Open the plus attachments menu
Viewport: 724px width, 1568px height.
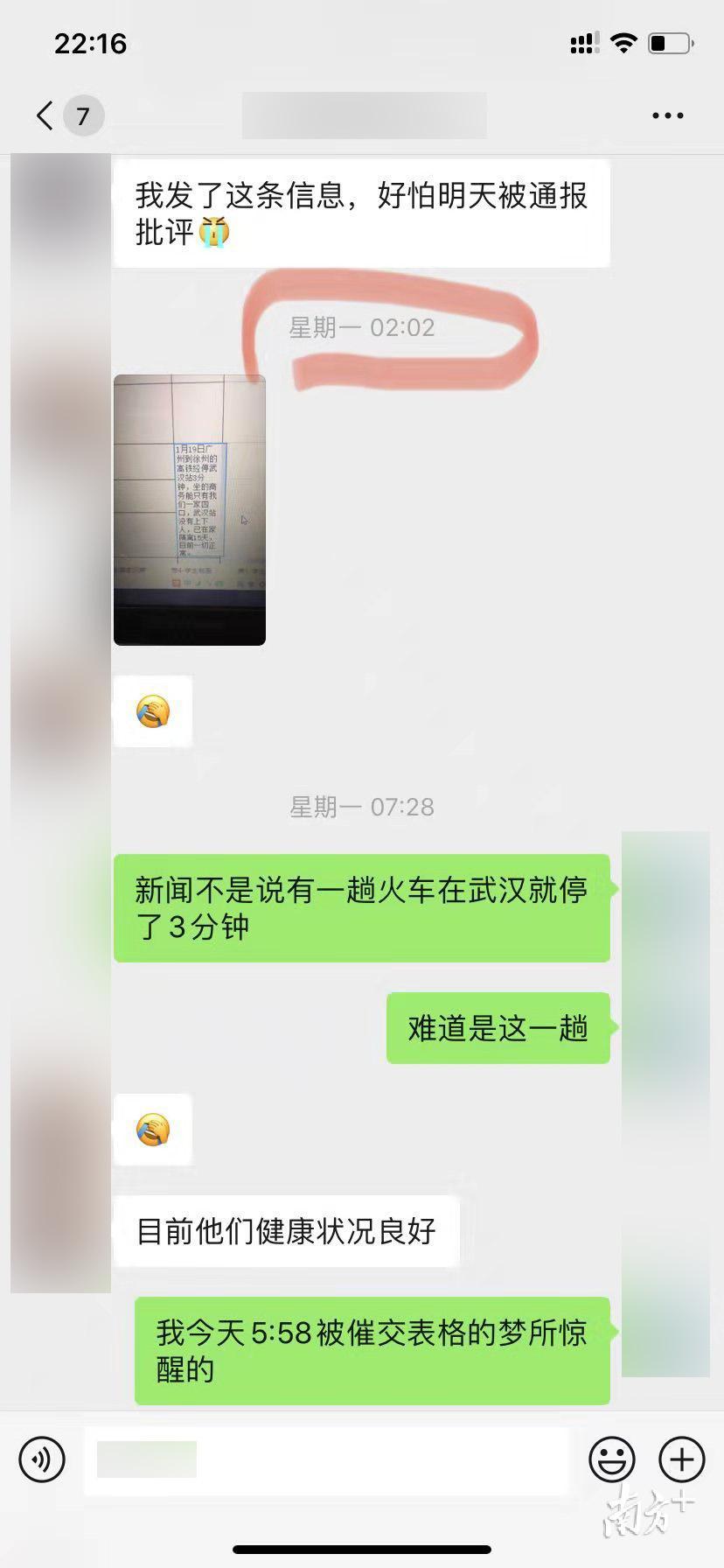[x=681, y=1459]
